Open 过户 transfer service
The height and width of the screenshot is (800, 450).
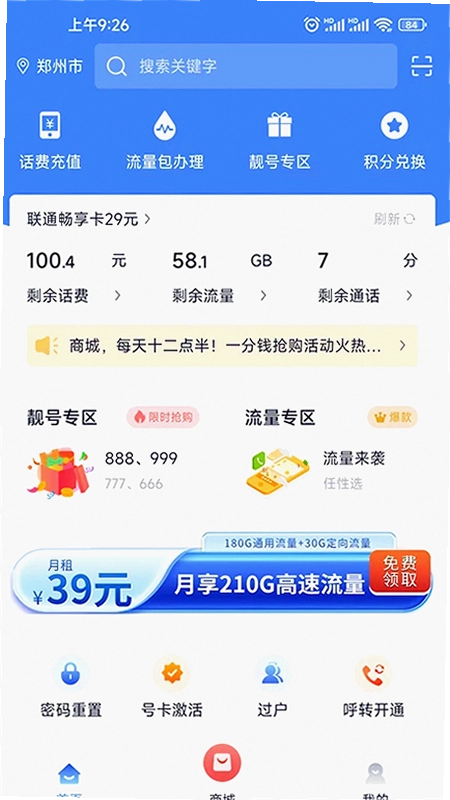[x=272, y=688]
